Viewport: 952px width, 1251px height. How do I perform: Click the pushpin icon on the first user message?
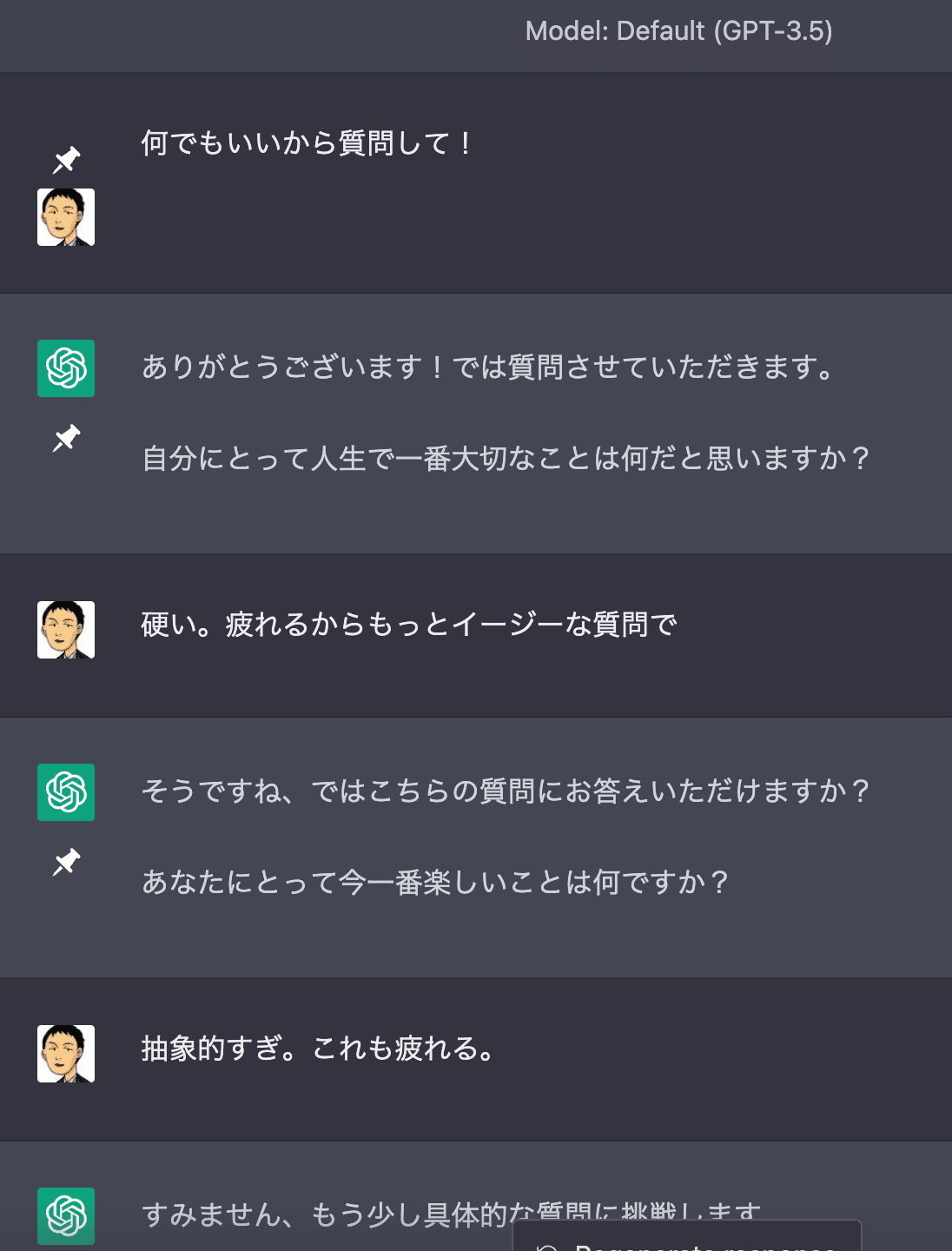point(65,160)
